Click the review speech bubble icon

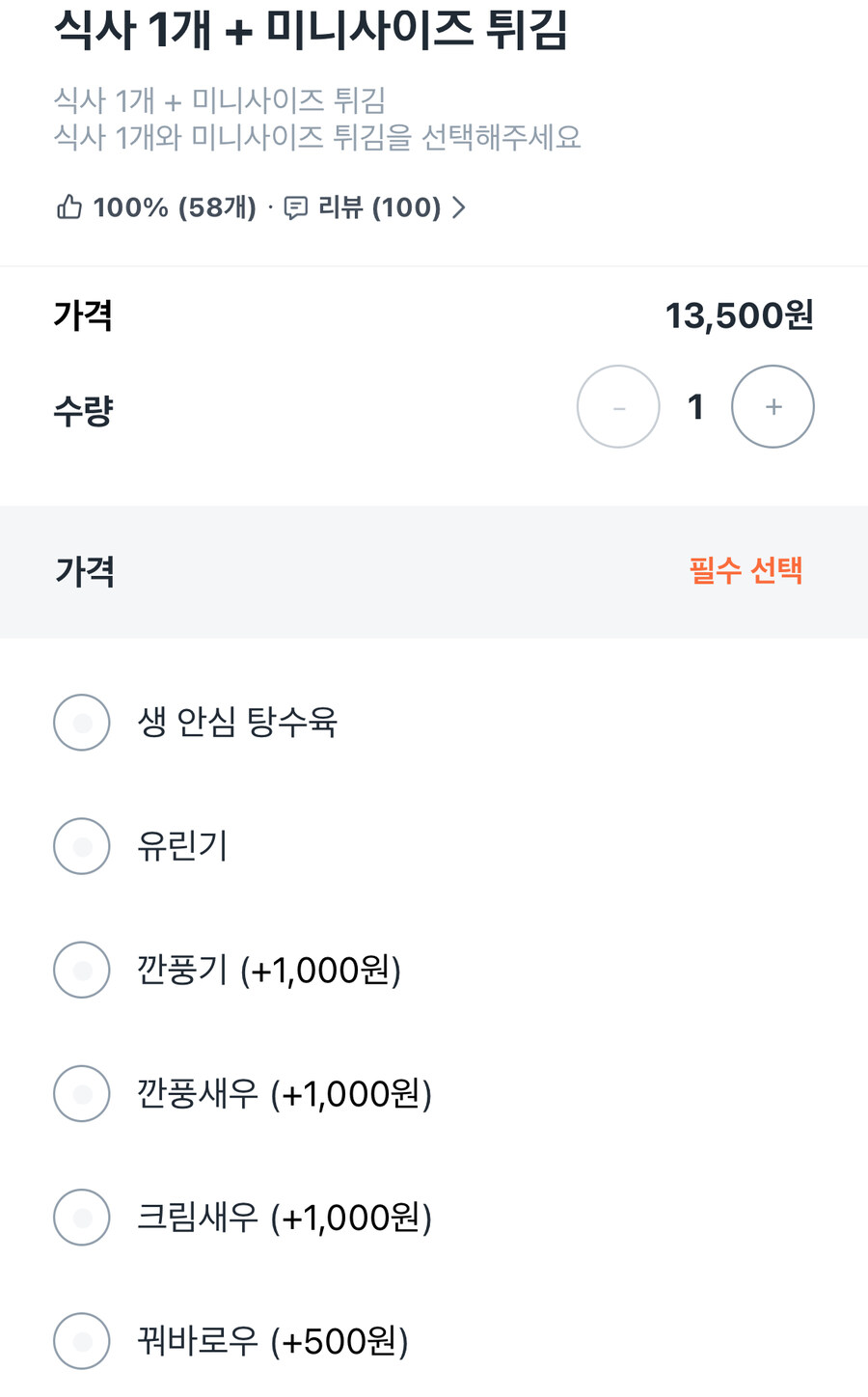[x=297, y=206]
